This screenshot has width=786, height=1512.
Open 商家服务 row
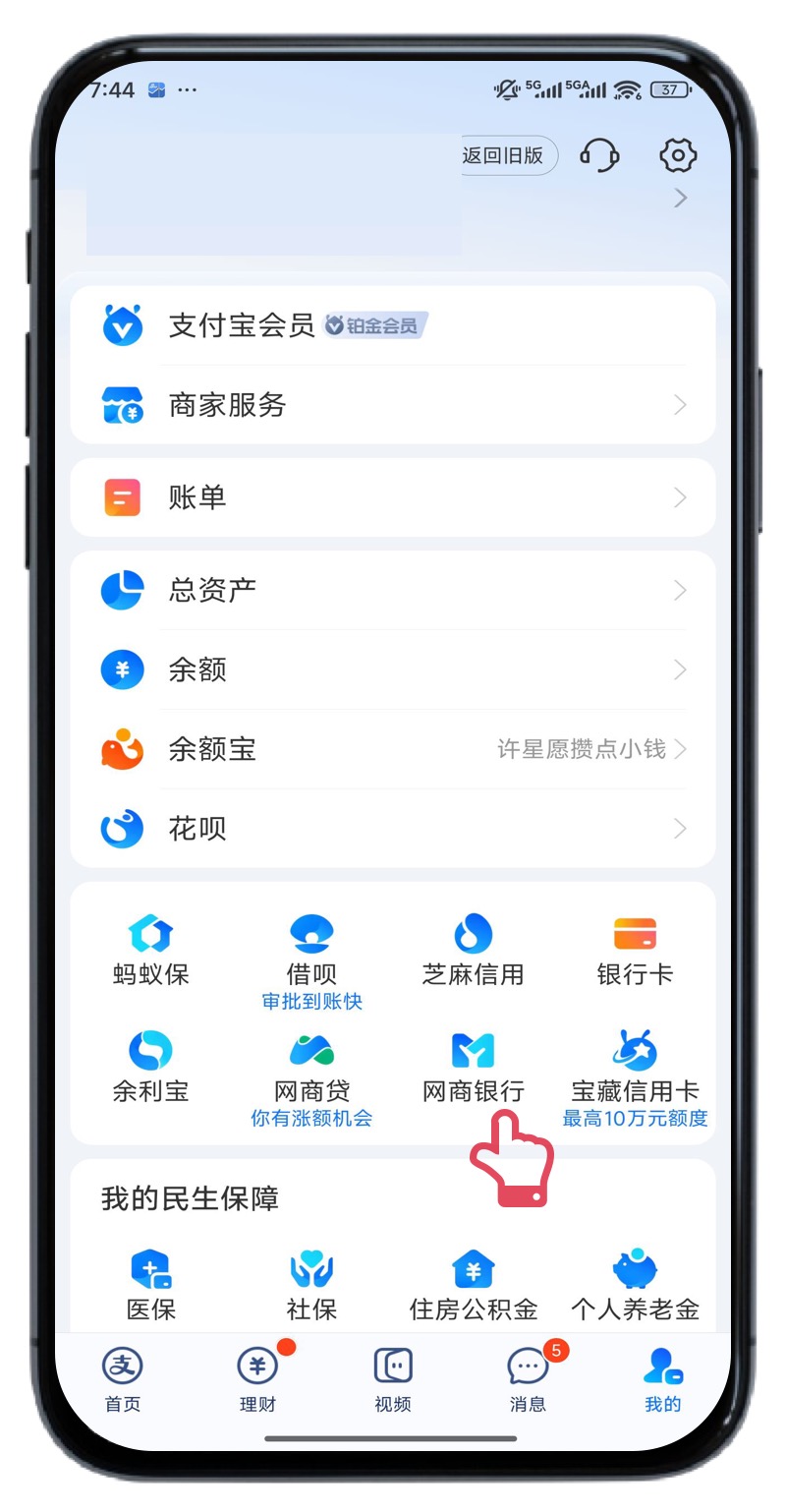pos(393,405)
